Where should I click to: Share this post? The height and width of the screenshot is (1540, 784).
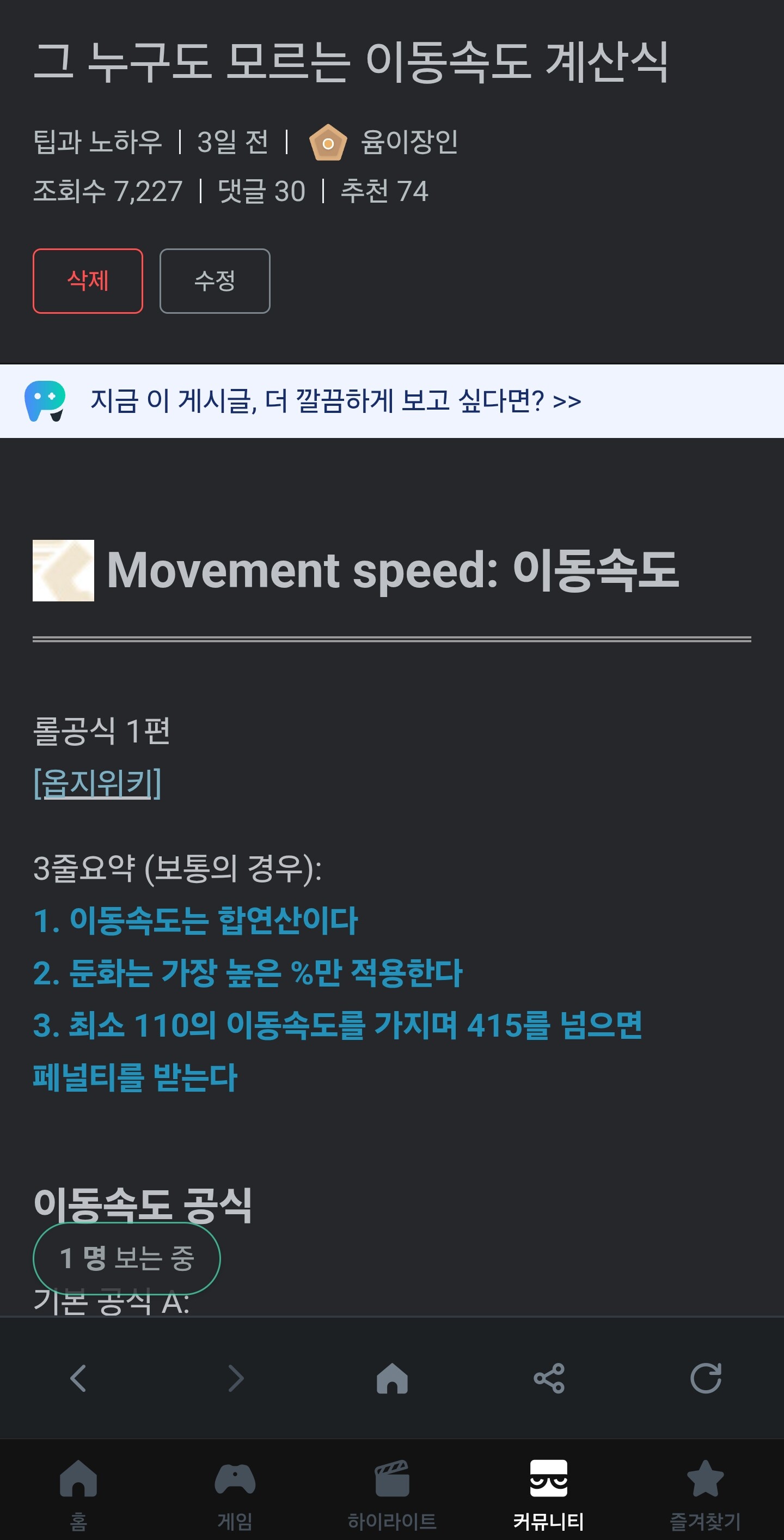click(x=549, y=1378)
